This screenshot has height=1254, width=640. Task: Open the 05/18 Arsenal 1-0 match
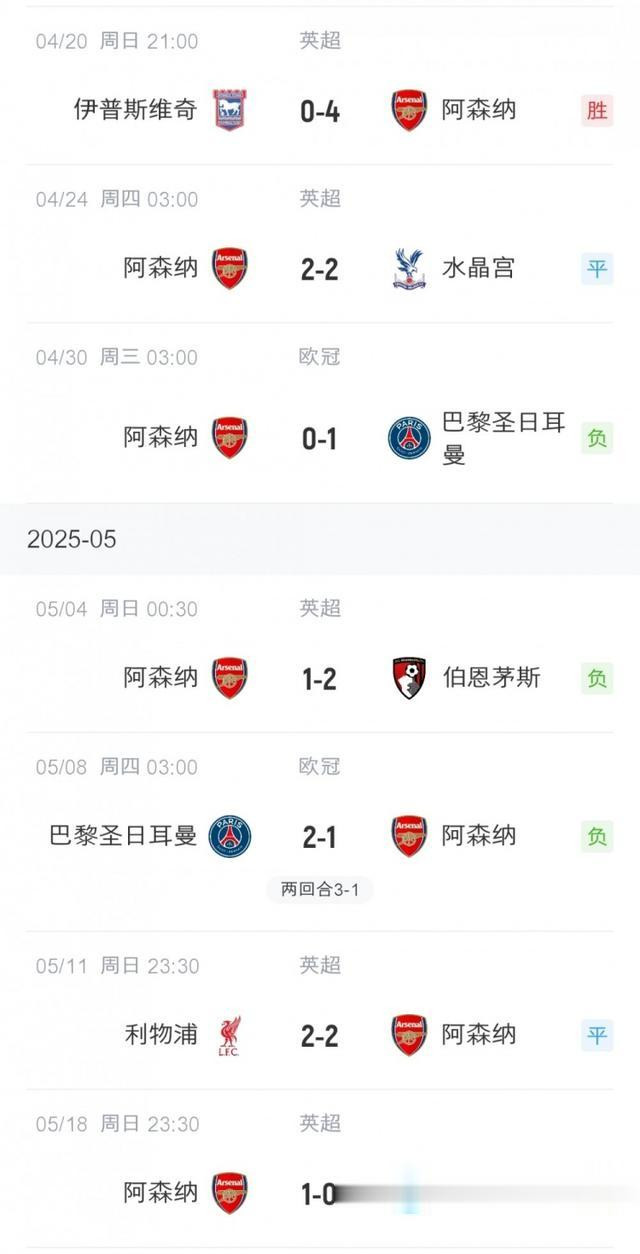click(320, 1168)
